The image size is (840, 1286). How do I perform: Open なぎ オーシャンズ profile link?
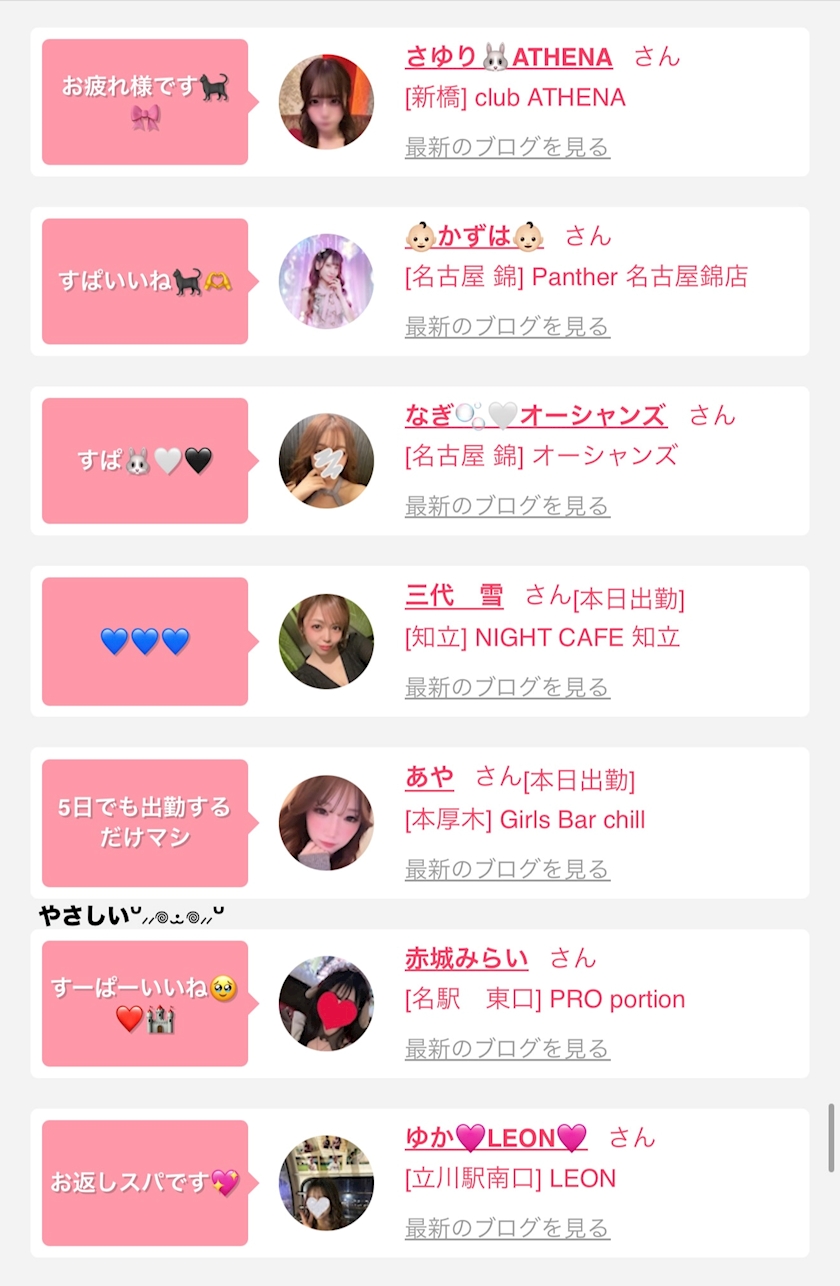(x=536, y=415)
